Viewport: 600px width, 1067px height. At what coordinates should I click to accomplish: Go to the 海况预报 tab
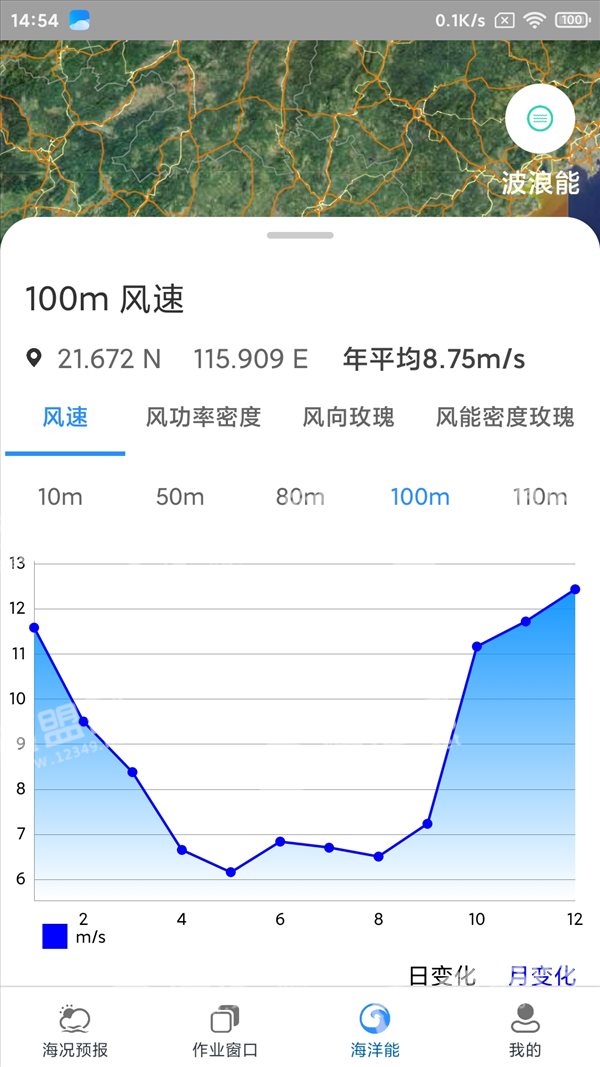coord(75,1032)
